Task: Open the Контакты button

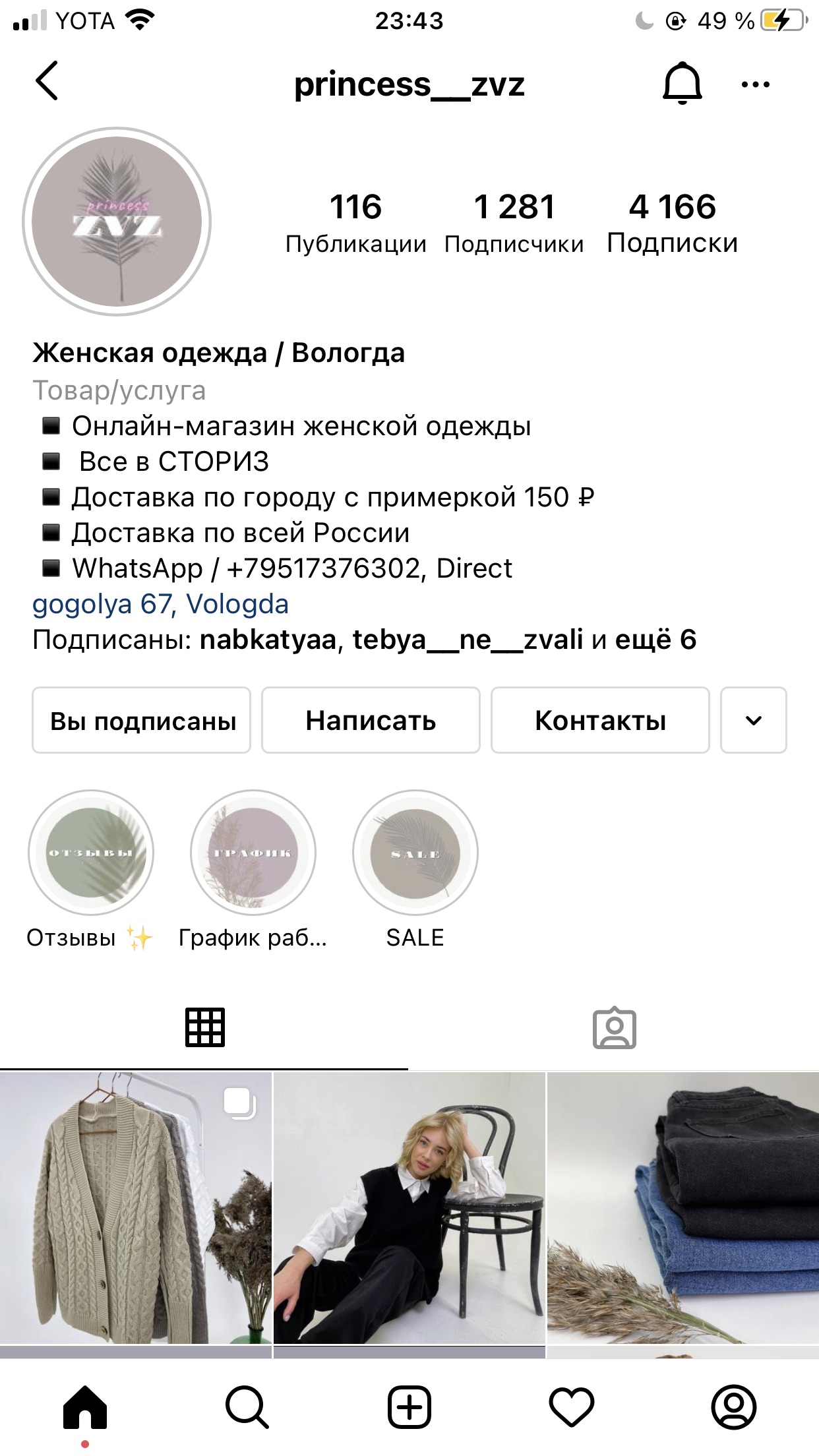Action: click(600, 720)
